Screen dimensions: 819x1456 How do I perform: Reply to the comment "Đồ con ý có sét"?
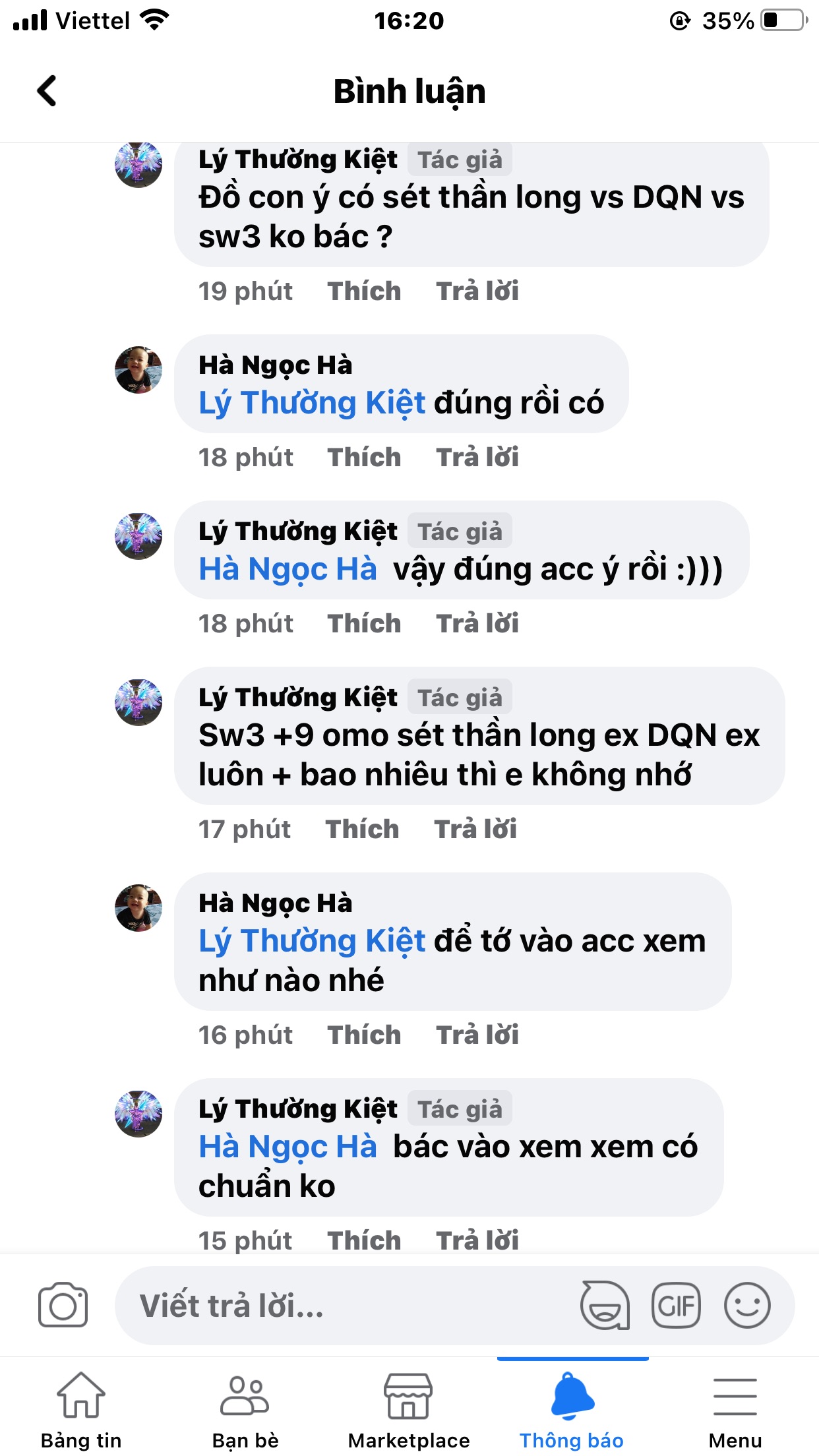click(x=477, y=291)
